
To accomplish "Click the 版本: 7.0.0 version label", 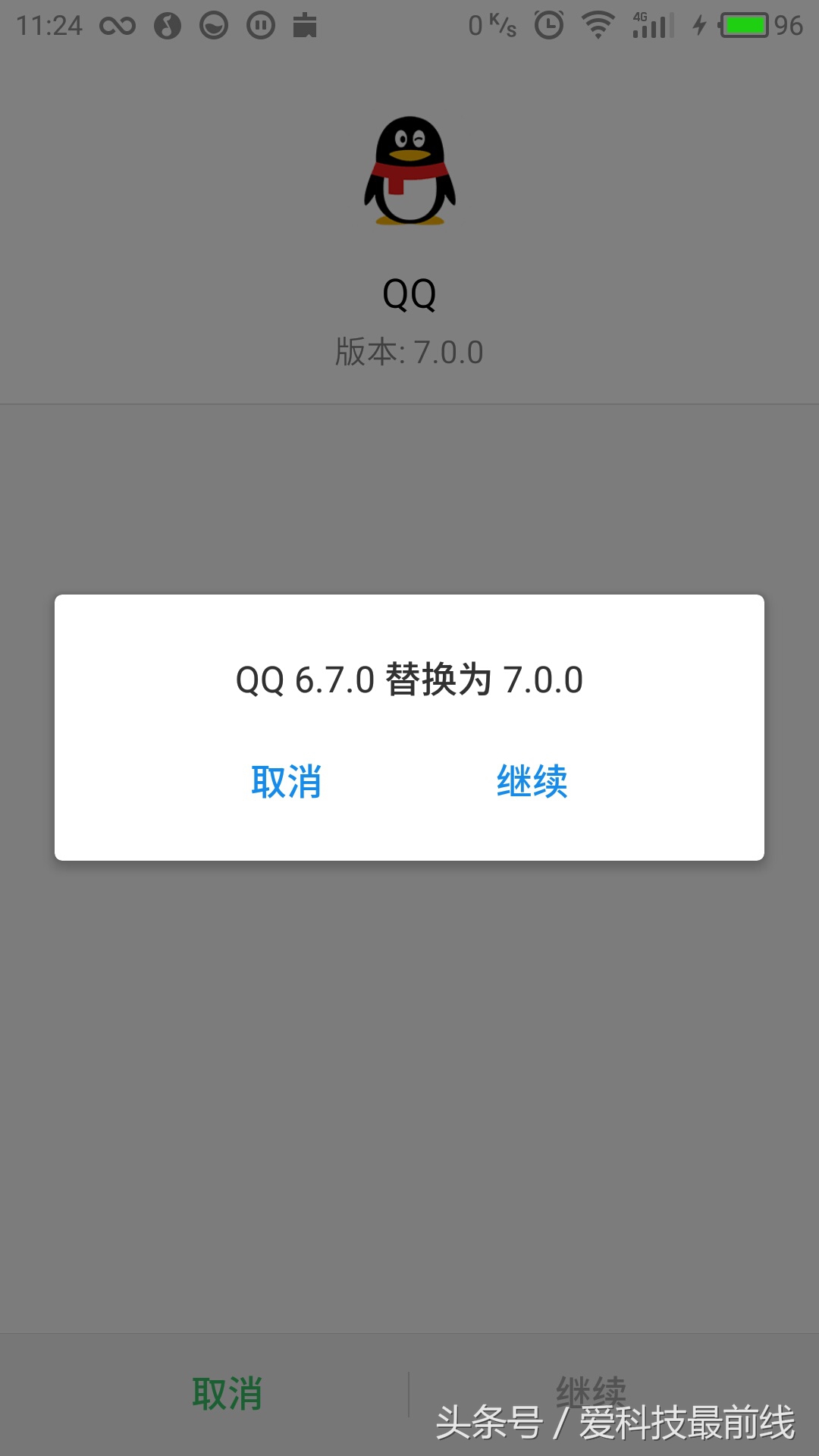I will (408, 352).
